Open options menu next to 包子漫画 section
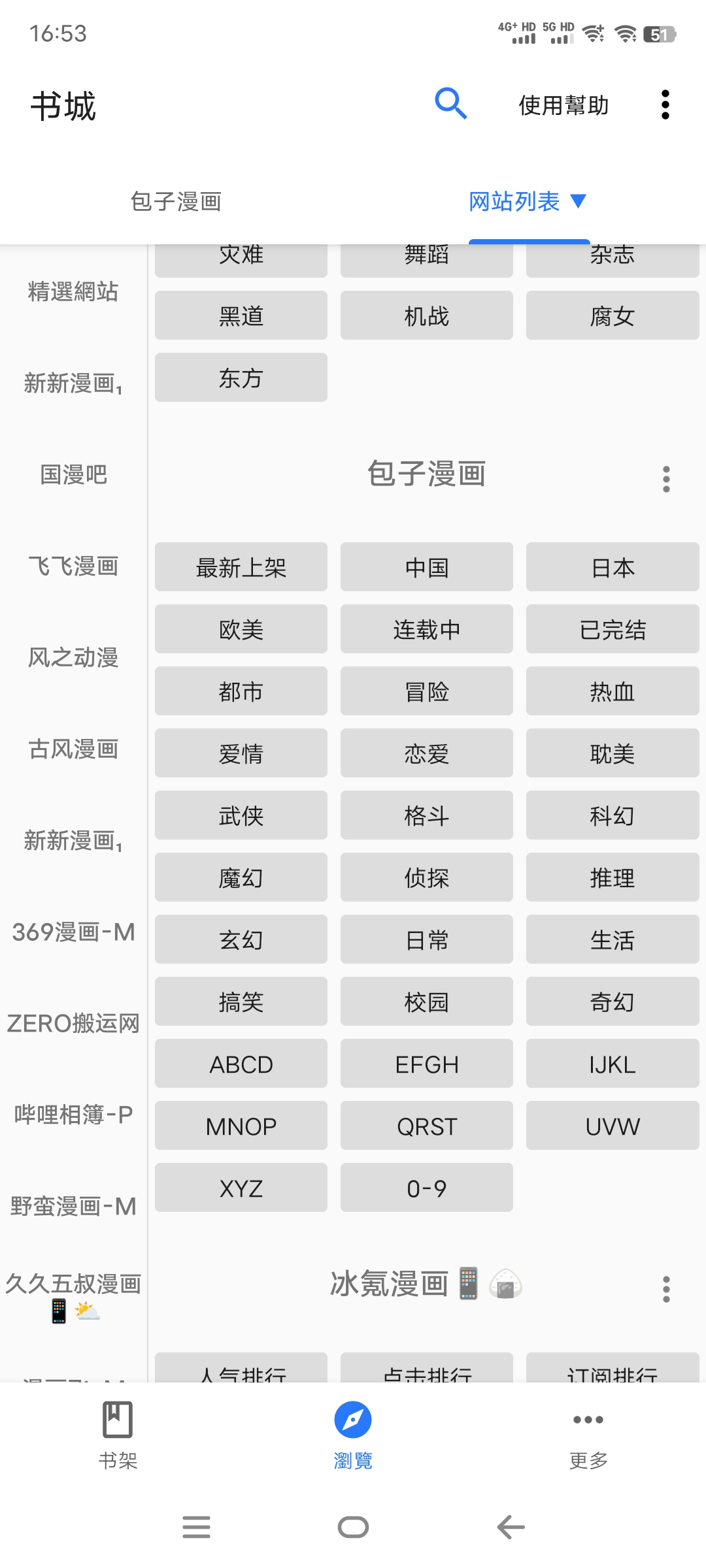 pos(665,480)
